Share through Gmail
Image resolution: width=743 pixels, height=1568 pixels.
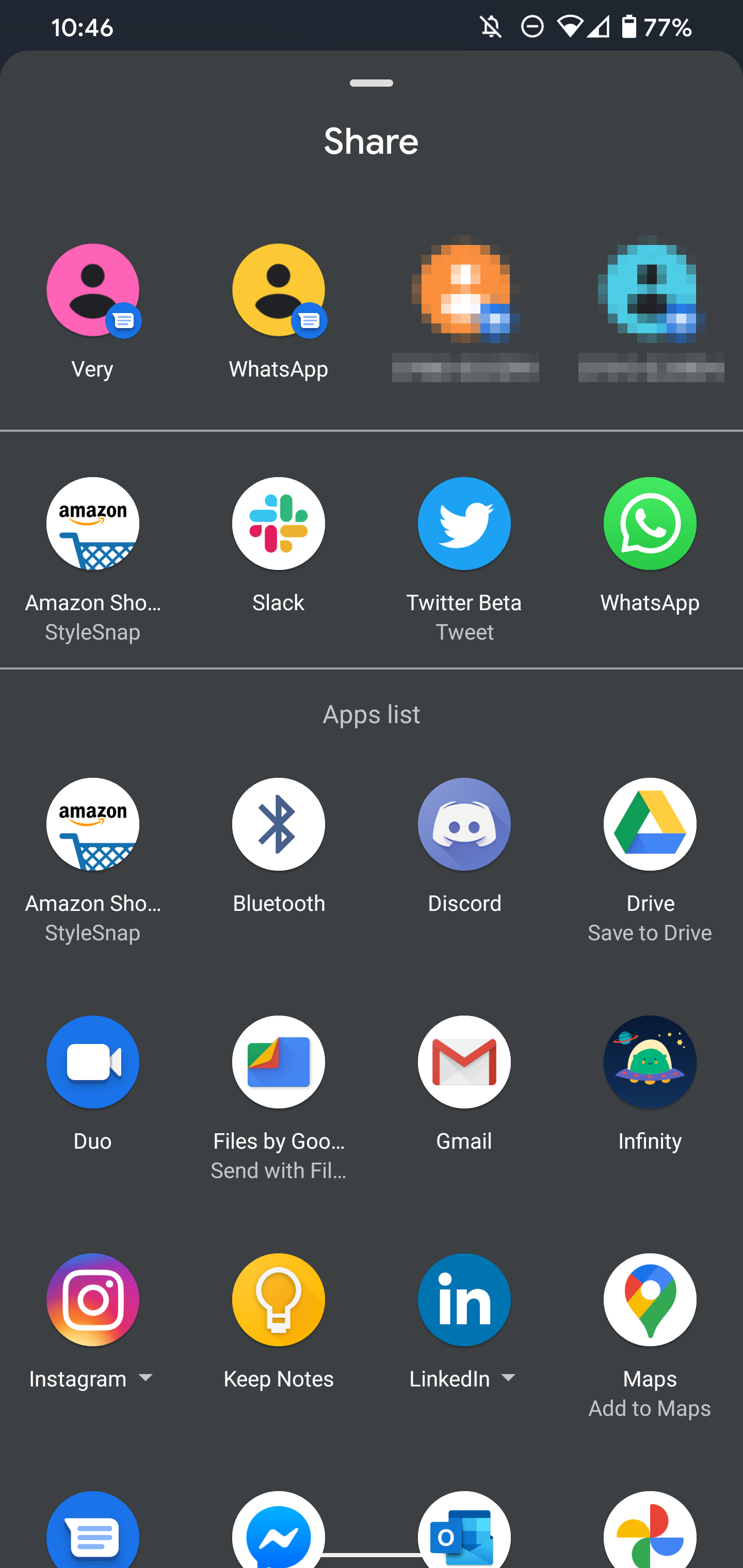(x=464, y=1062)
